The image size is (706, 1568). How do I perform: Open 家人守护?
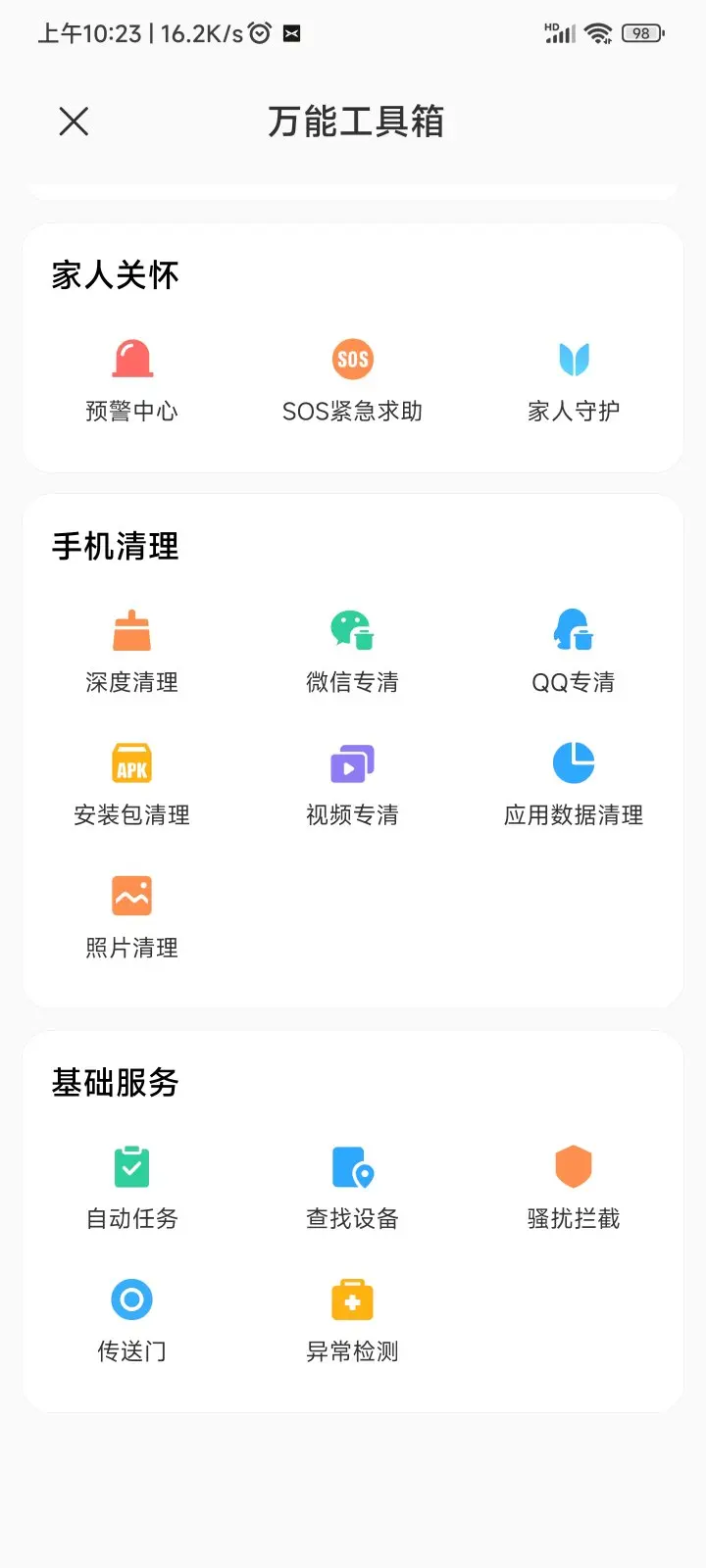click(x=574, y=380)
